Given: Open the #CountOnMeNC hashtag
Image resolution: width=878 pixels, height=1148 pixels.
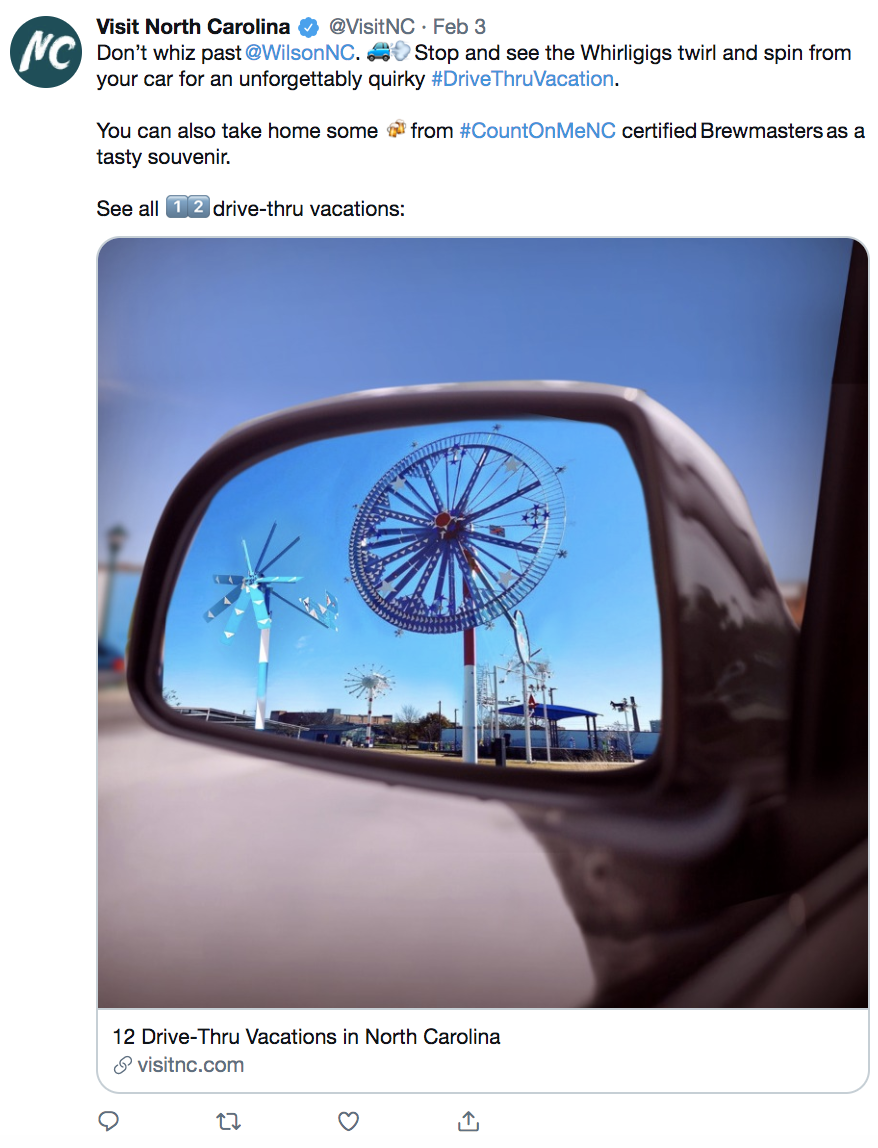Looking at the screenshot, I should coord(537,131).
